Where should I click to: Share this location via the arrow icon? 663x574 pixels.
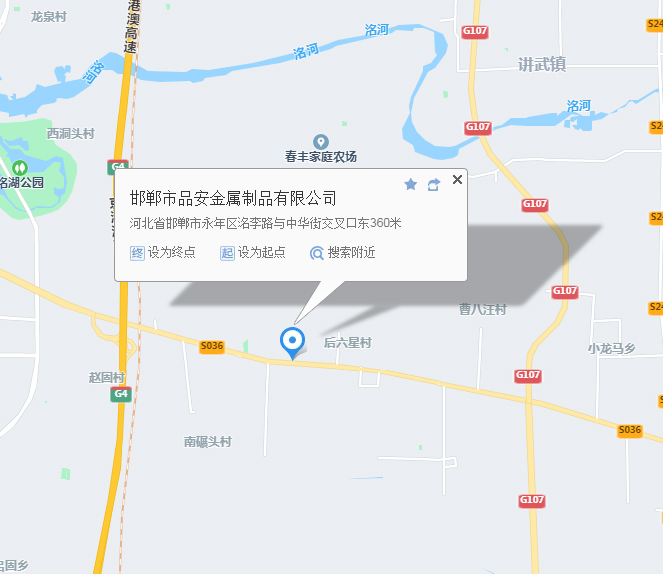pos(433,184)
